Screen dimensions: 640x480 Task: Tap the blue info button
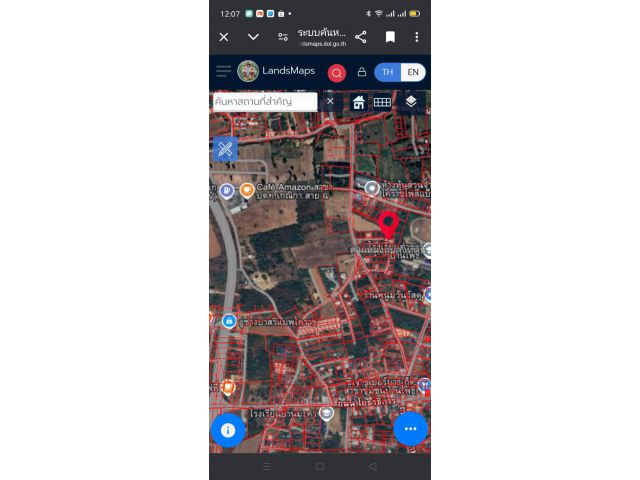click(x=228, y=429)
